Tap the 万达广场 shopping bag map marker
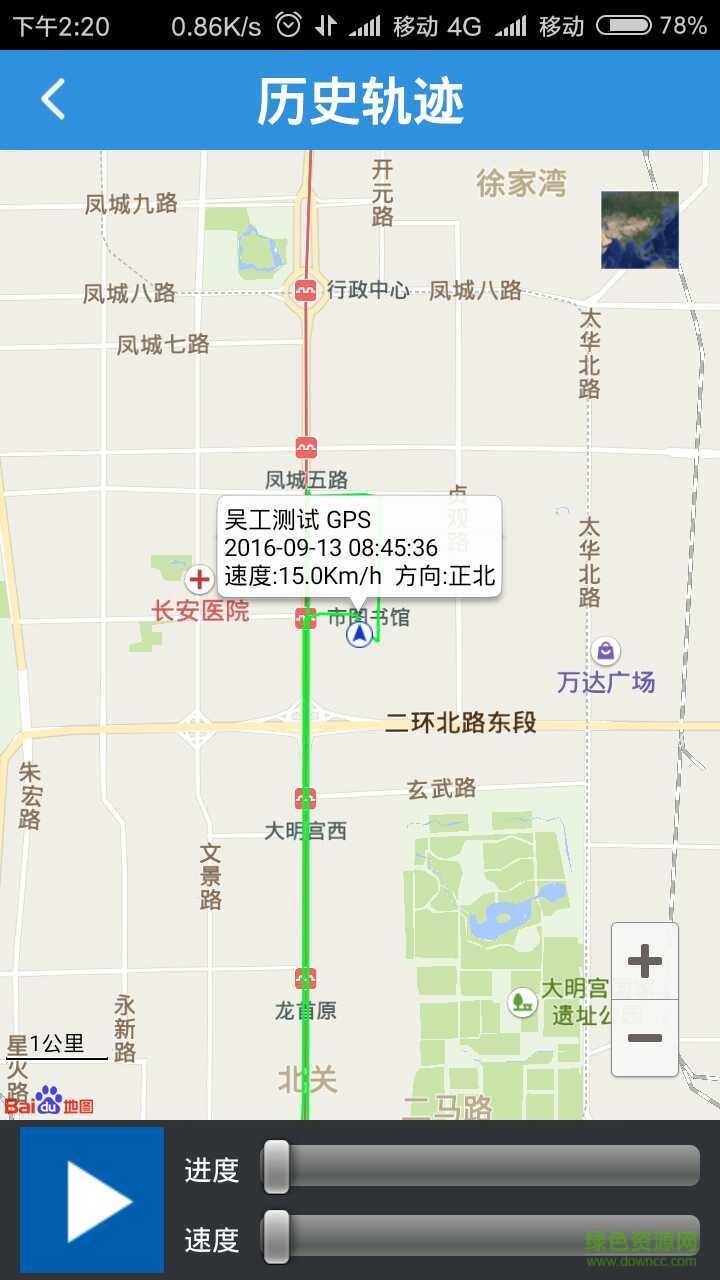This screenshot has width=720, height=1280. click(x=605, y=651)
